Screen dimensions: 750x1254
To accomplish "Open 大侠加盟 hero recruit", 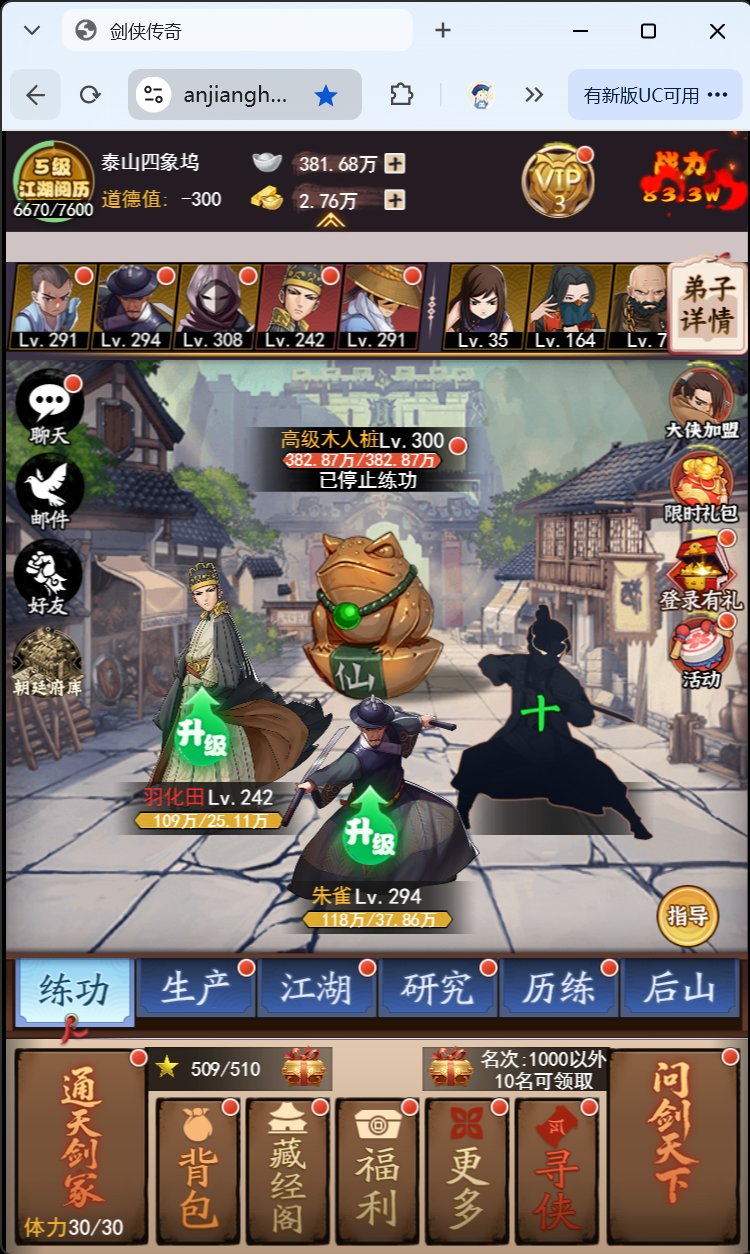I will pyautogui.click(x=701, y=400).
